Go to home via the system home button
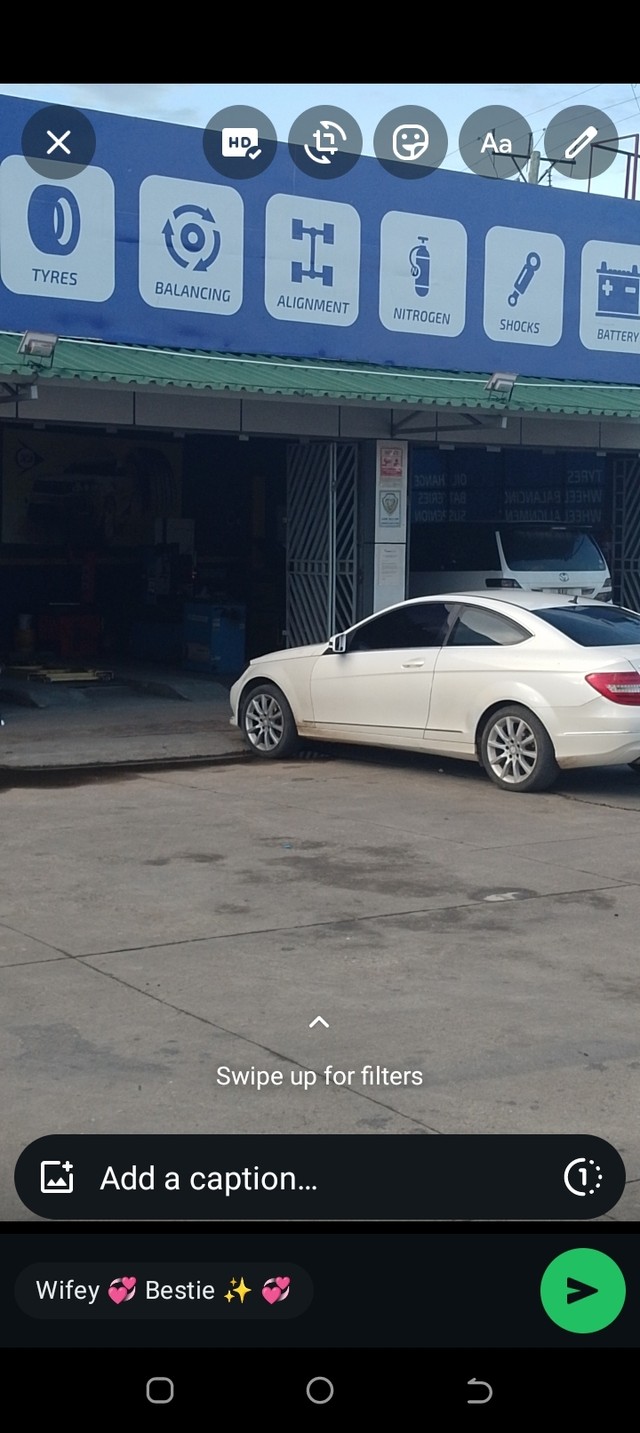 tap(320, 1390)
